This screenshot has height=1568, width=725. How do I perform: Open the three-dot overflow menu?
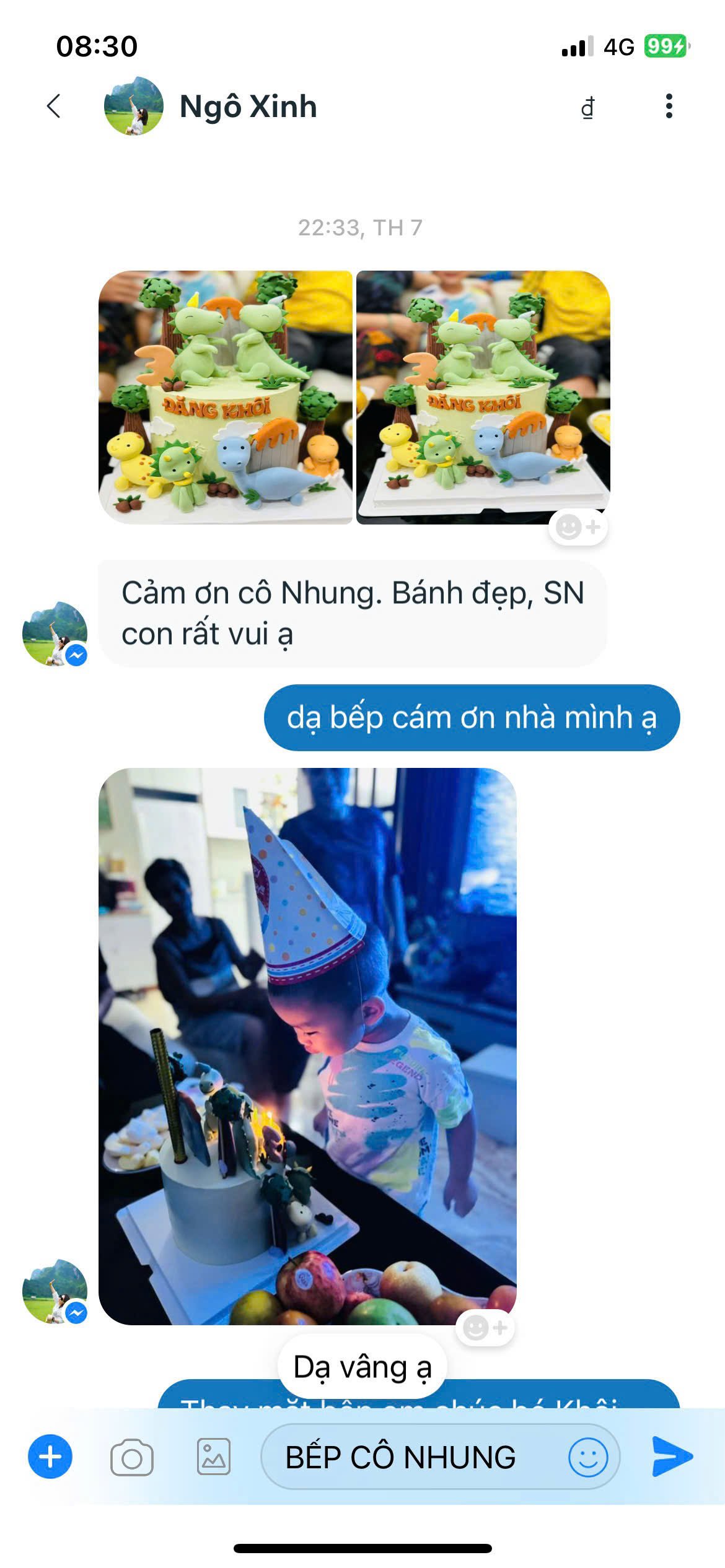point(669,106)
